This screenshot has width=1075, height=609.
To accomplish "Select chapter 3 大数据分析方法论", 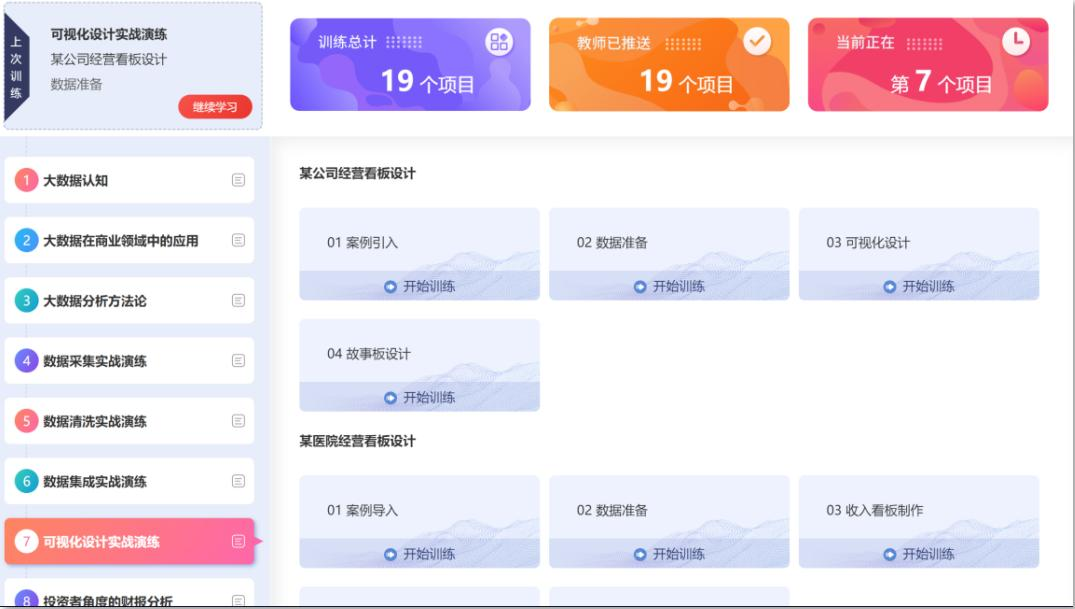I will 129,301.
